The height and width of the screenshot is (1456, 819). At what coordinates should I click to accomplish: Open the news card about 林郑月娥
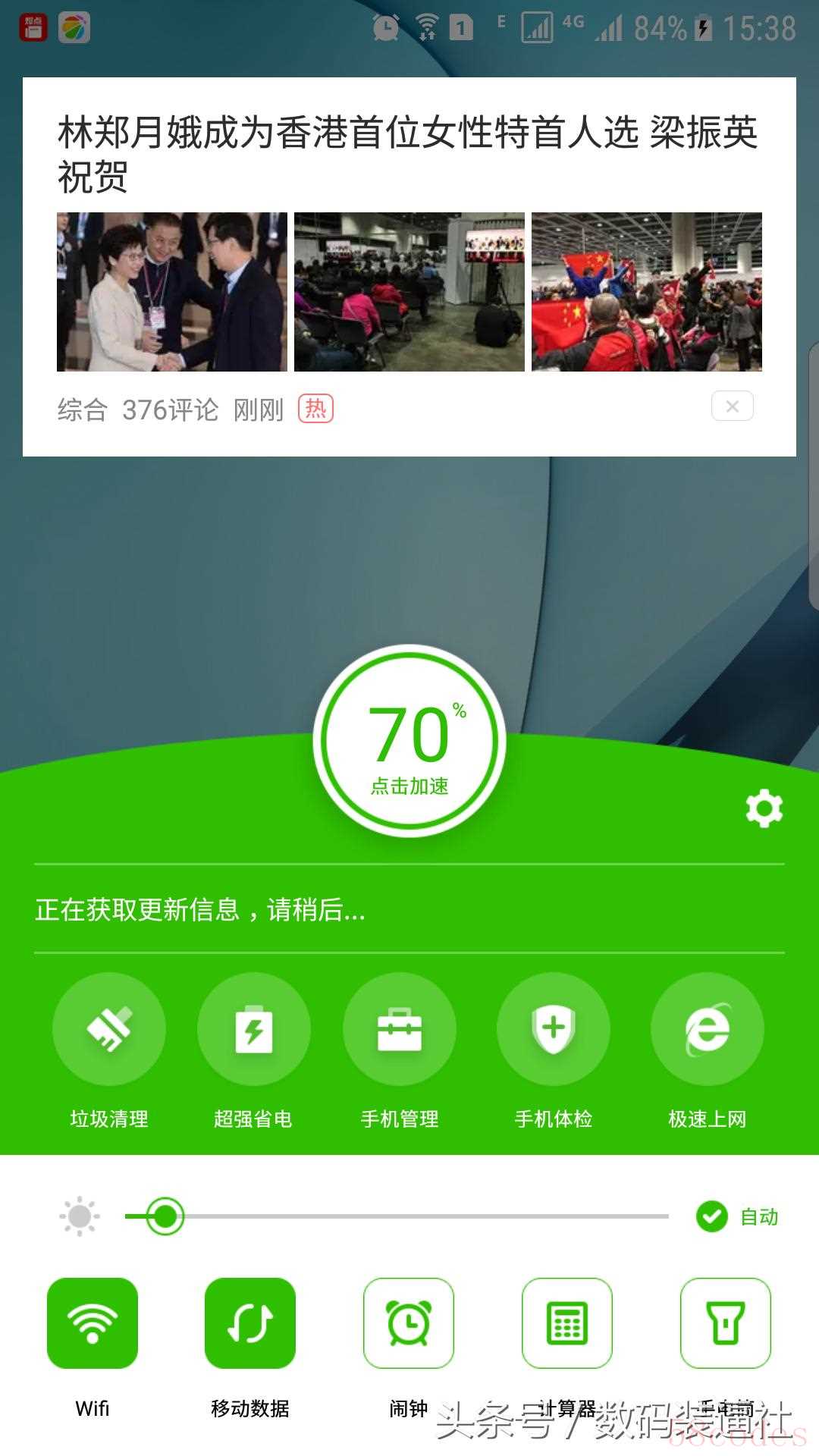[x=408, y=154]
